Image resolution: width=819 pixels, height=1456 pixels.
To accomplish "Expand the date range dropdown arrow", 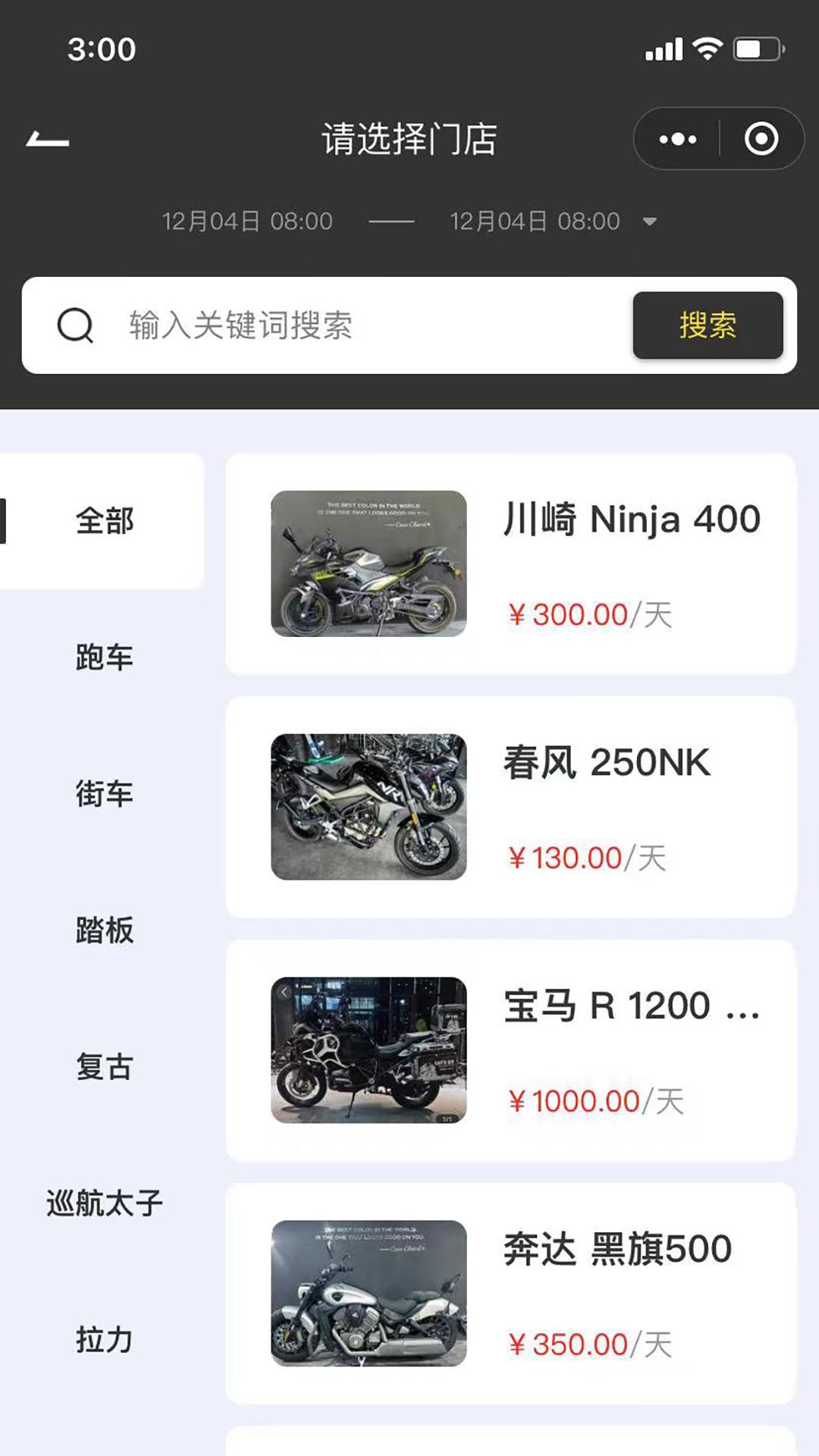I will tap(648, 221).
